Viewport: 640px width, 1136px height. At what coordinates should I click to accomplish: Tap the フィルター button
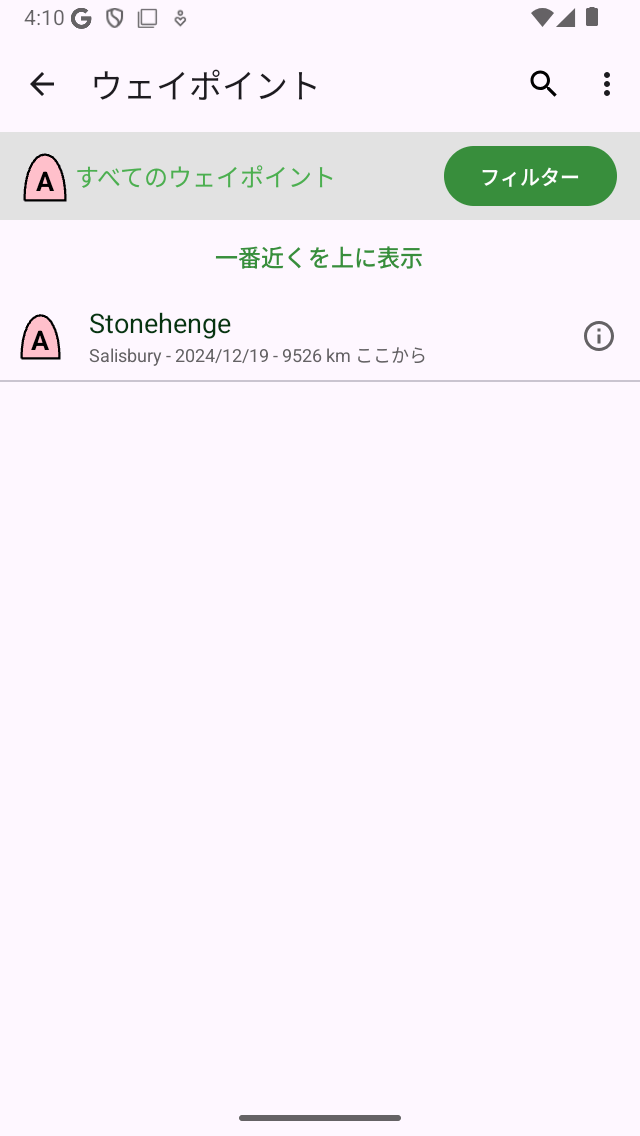(529, 177)
